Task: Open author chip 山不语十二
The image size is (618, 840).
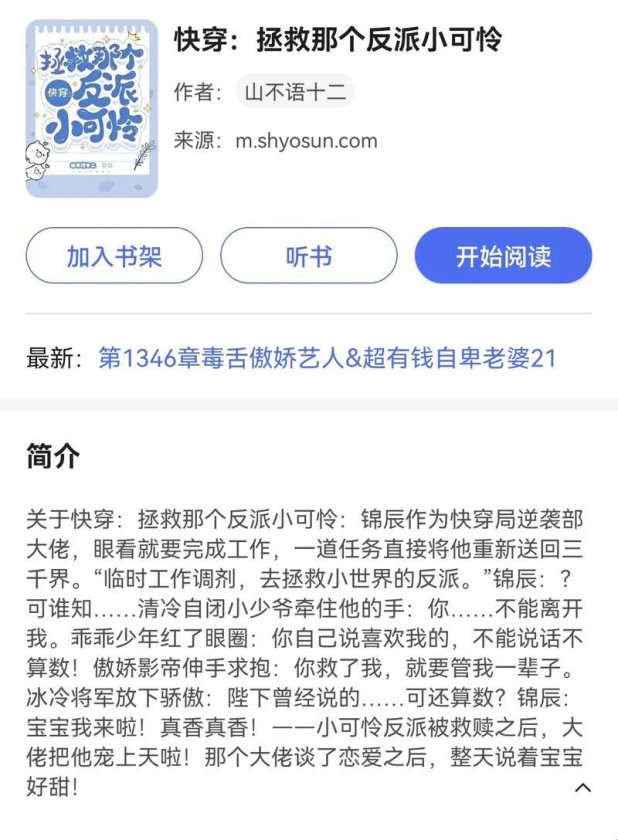Action: [295, 93]
